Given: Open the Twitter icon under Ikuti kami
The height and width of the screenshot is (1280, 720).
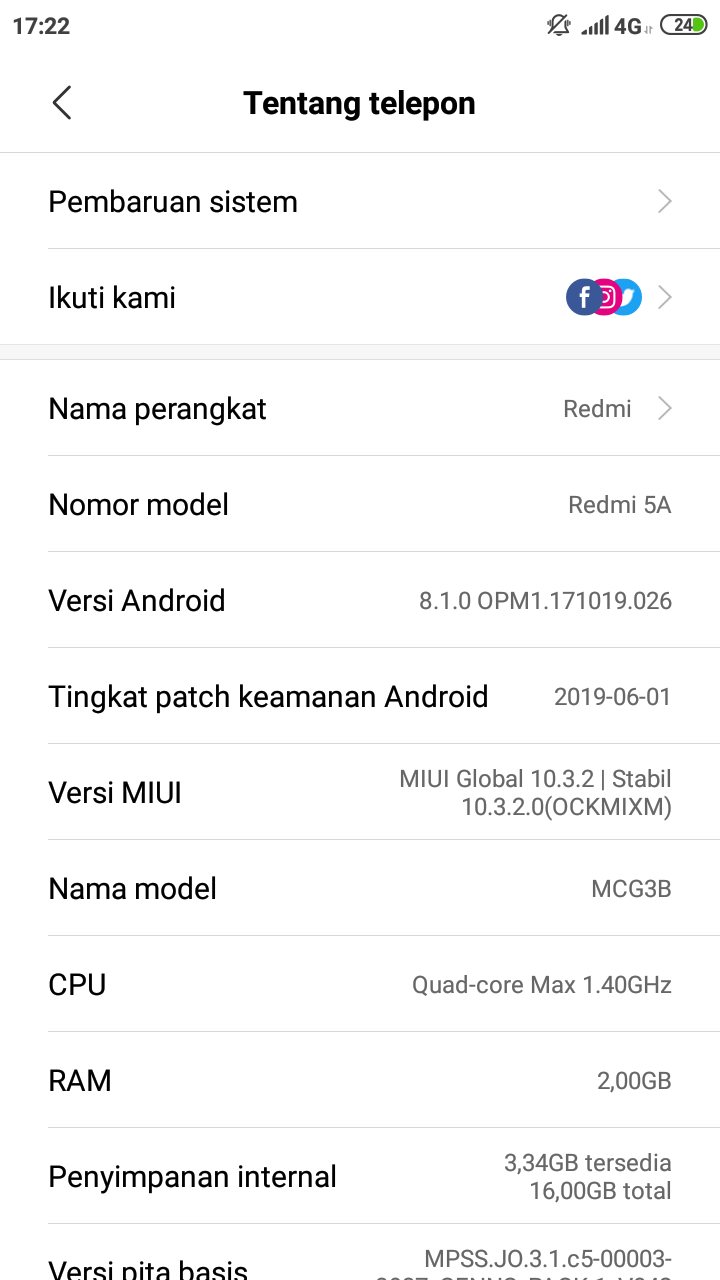Looking at the screenshot, I should (627, 297).
